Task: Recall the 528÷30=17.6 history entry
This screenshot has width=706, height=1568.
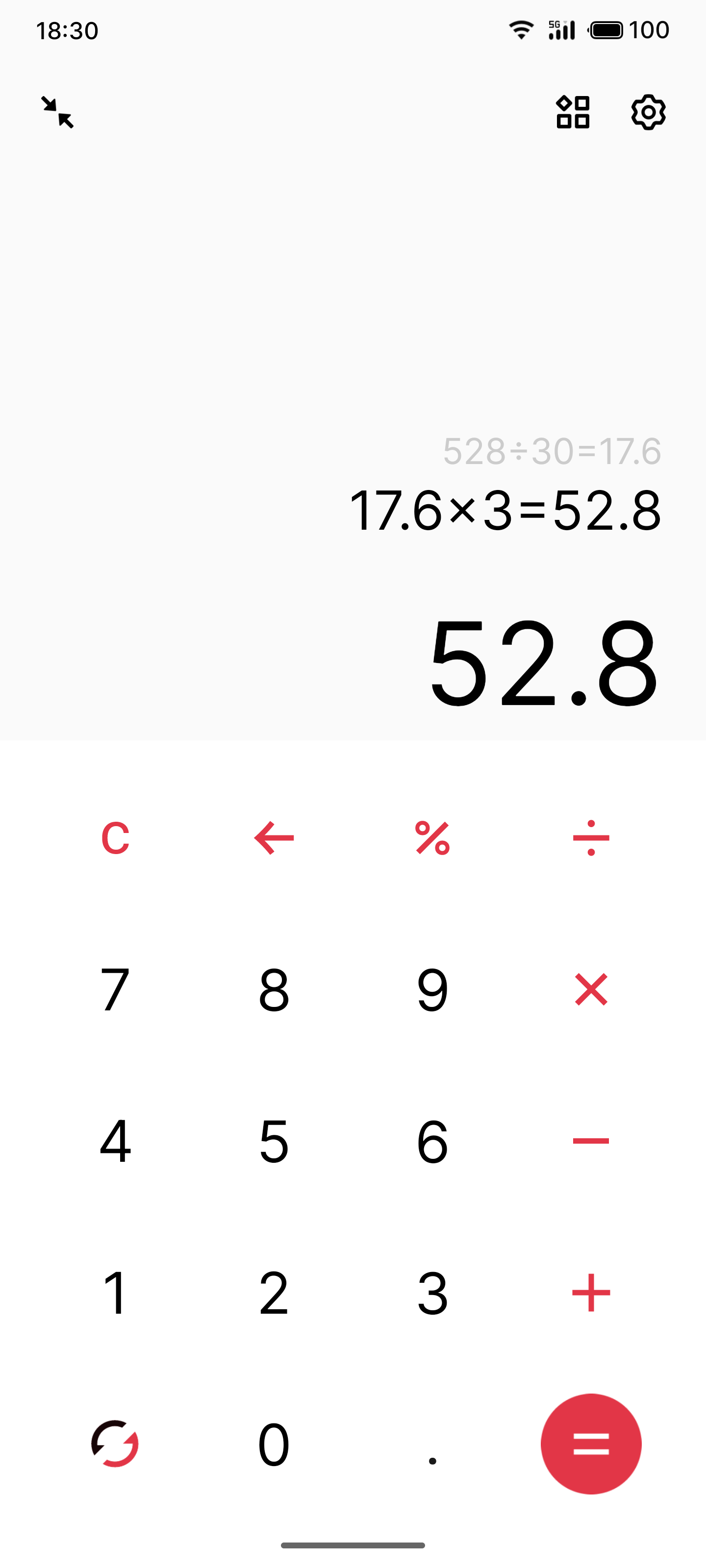Action: 552,451
